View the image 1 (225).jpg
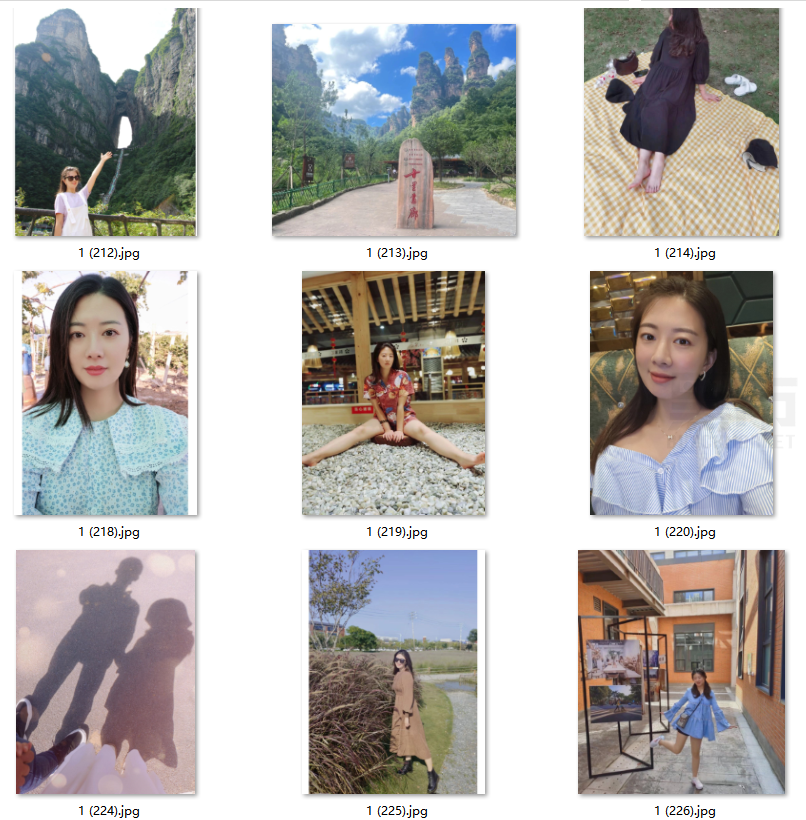The width and height of the screenshot is (806, 820). pyautogui.click(x=393, y=671)
